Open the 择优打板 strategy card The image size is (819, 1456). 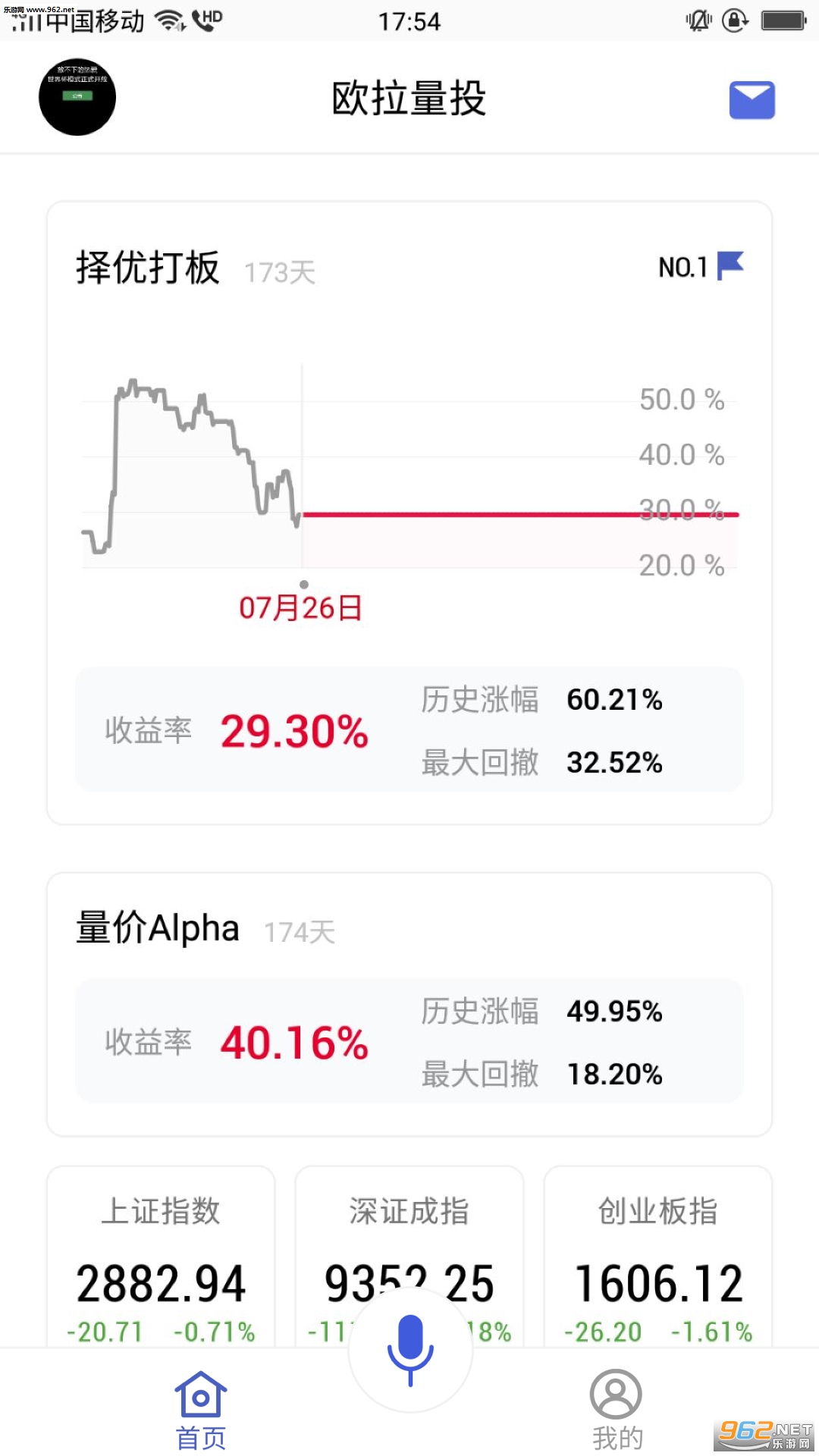coord(409,513)
